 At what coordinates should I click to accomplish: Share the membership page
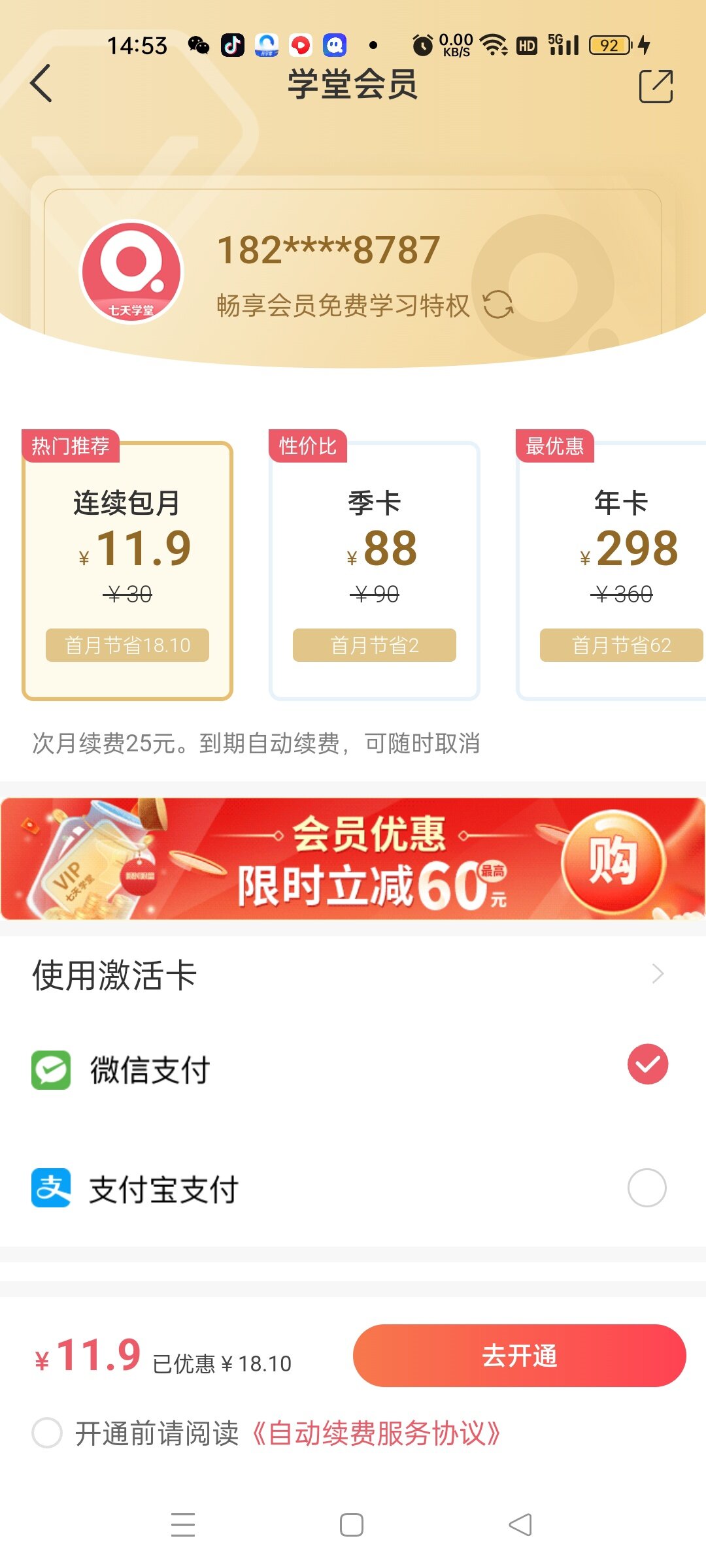click(656, 86)
